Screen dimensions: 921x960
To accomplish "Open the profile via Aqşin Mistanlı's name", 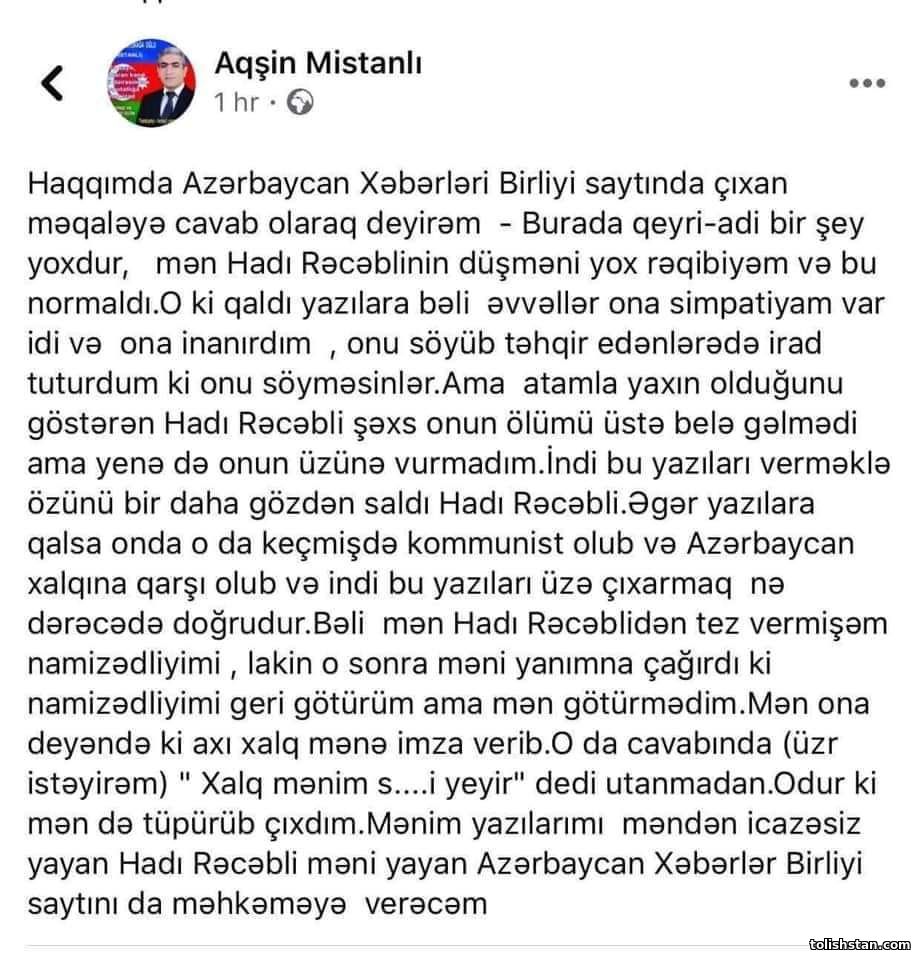I will click(x=318, y=63).
